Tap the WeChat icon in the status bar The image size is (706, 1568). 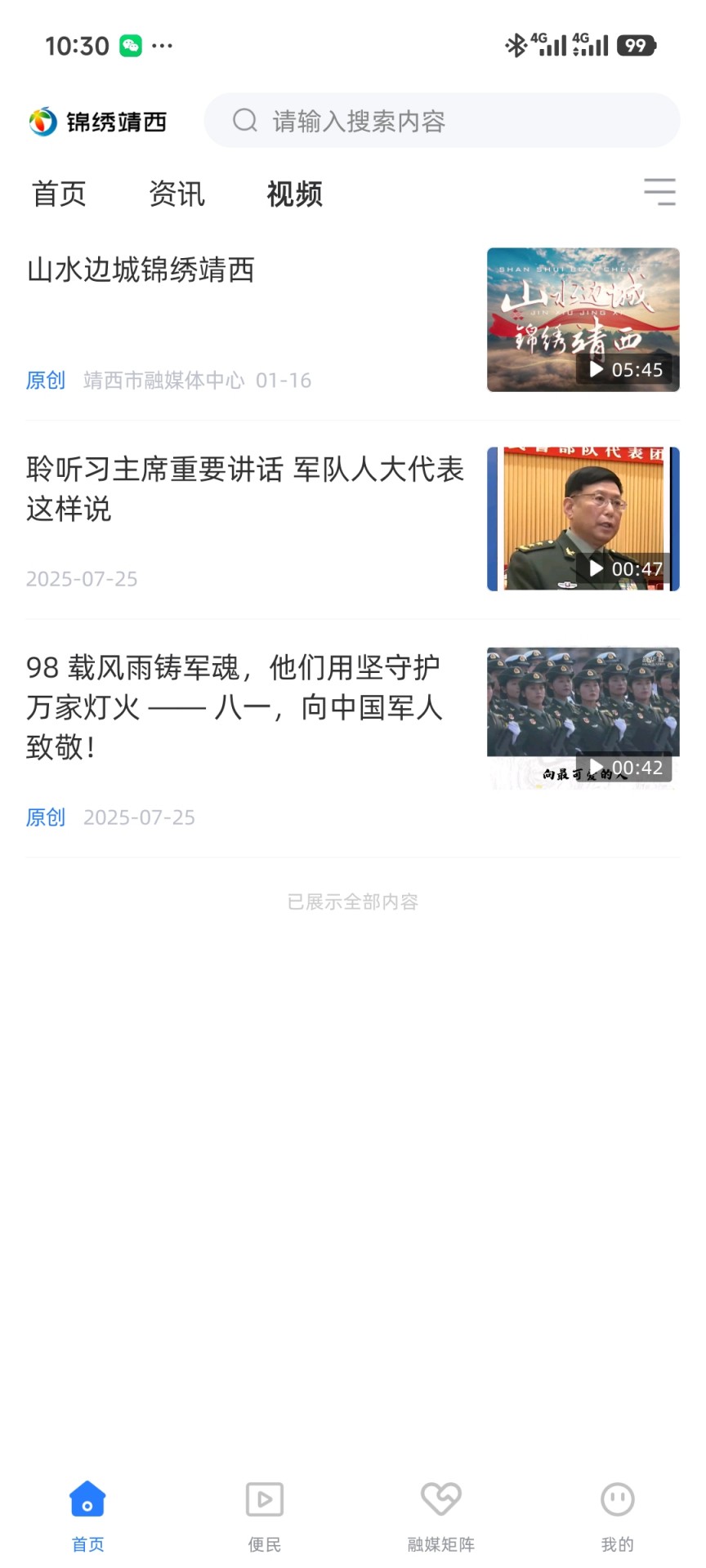(127, 45)
